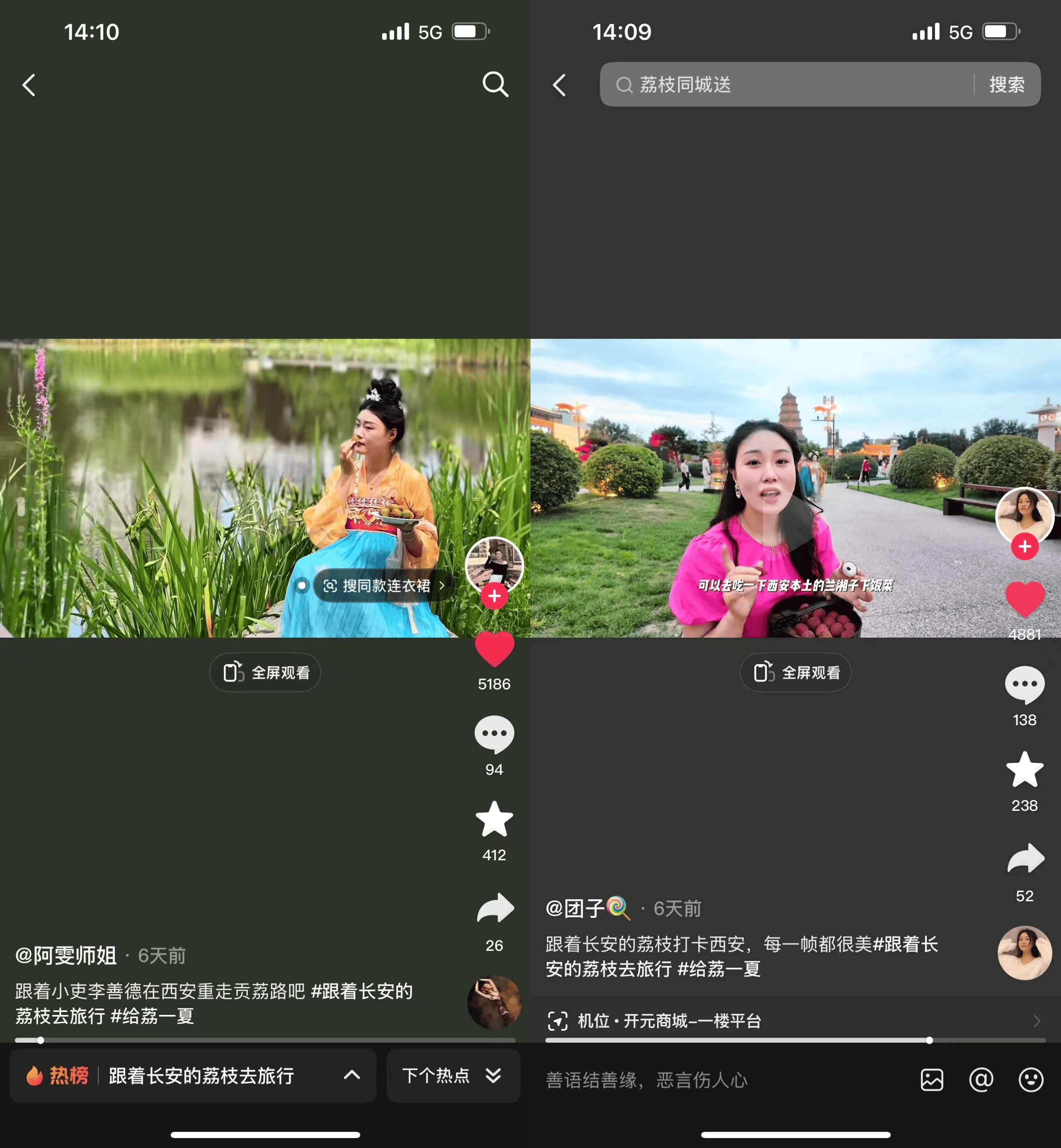Like 阿雯师姐's video with 5186 likes
The width and height of the screenshot is (1061, 1148).
coord(494,650)
